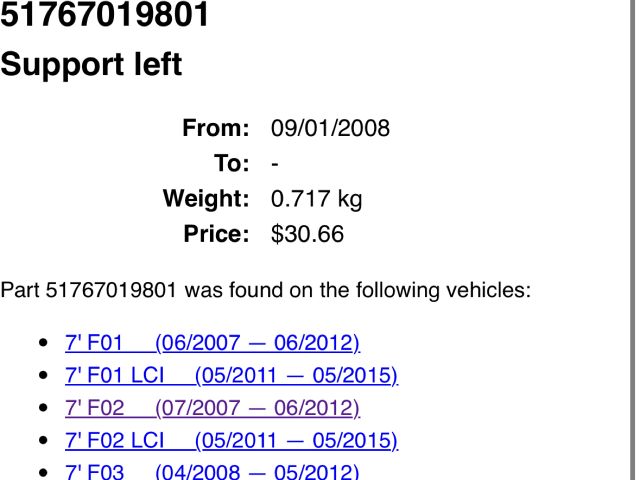Select the 7' F02 LCI vehicle link
Image resolution: width=640 pixels, height=480 pixels.
[x=231, y=441]
